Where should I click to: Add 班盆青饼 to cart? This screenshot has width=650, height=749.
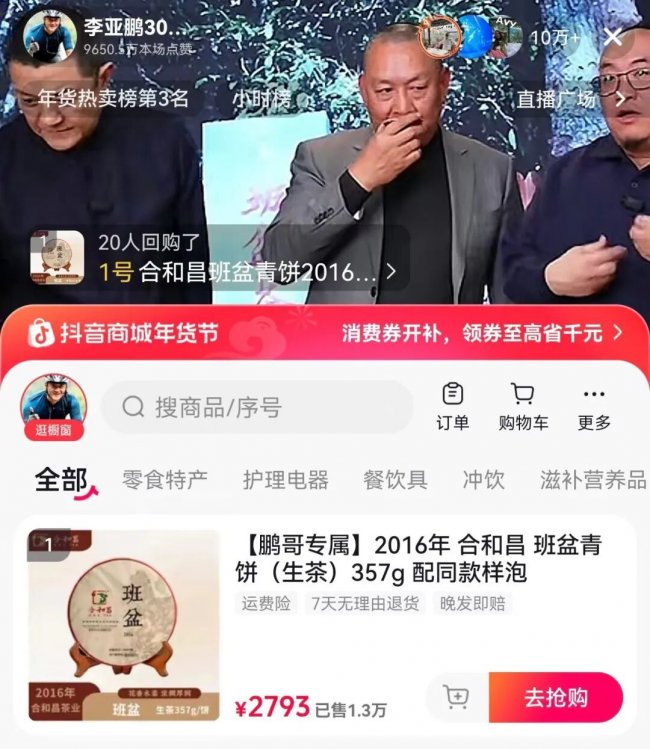click(x=456, y=697)
